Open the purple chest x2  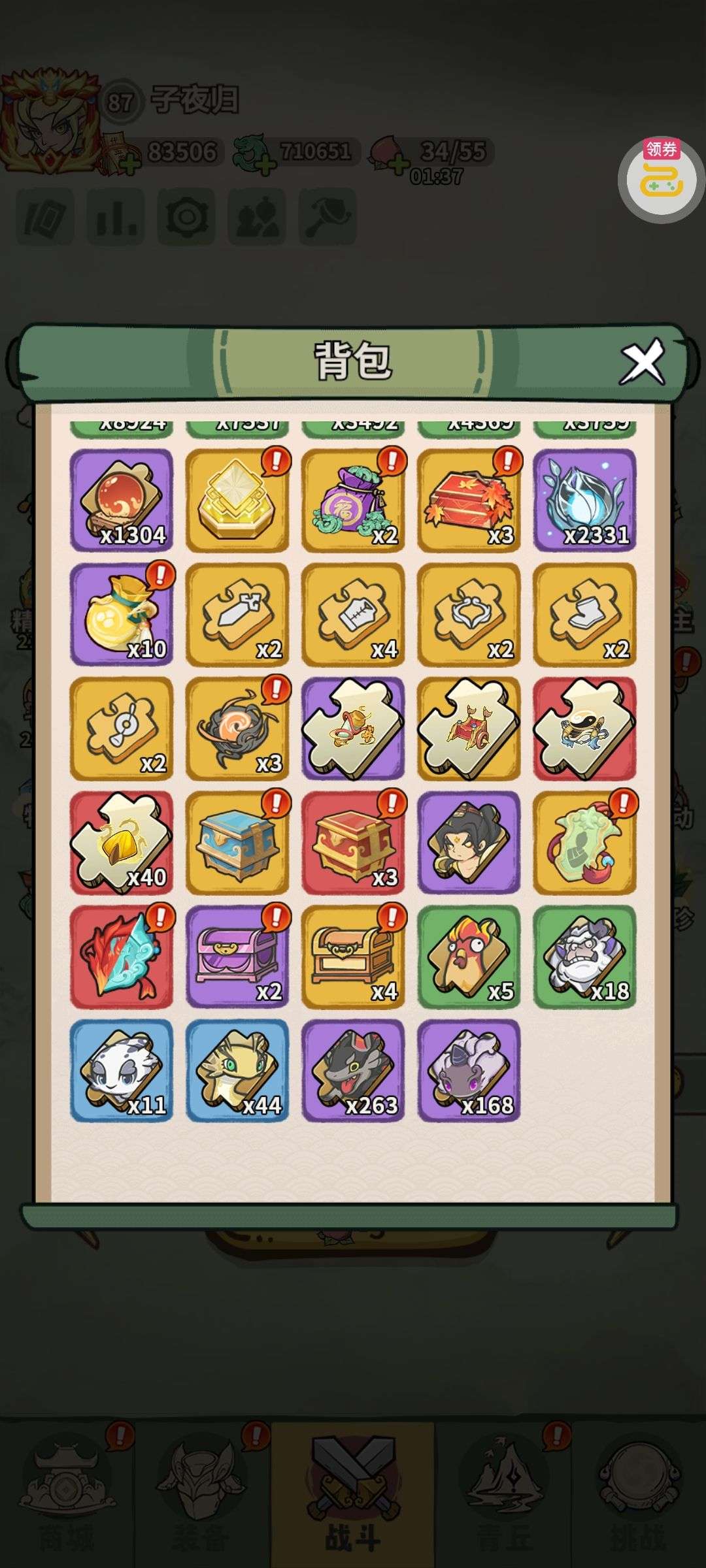[237, 957]
